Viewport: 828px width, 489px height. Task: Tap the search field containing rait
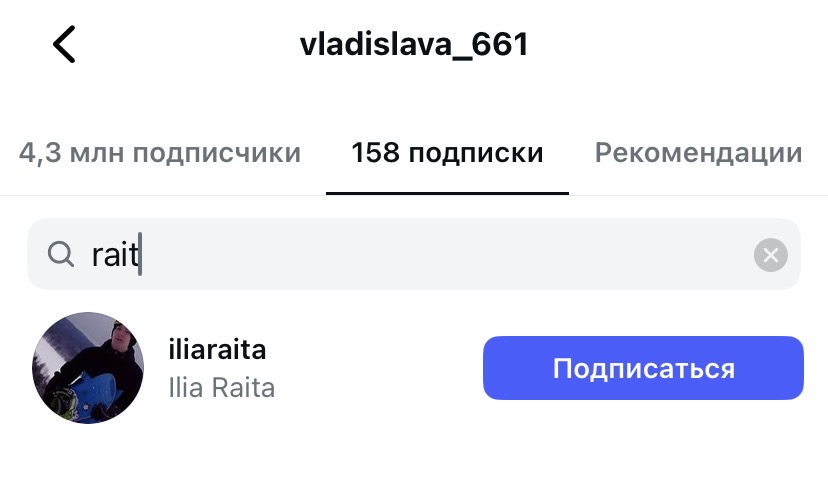click(x=400, y=255)
